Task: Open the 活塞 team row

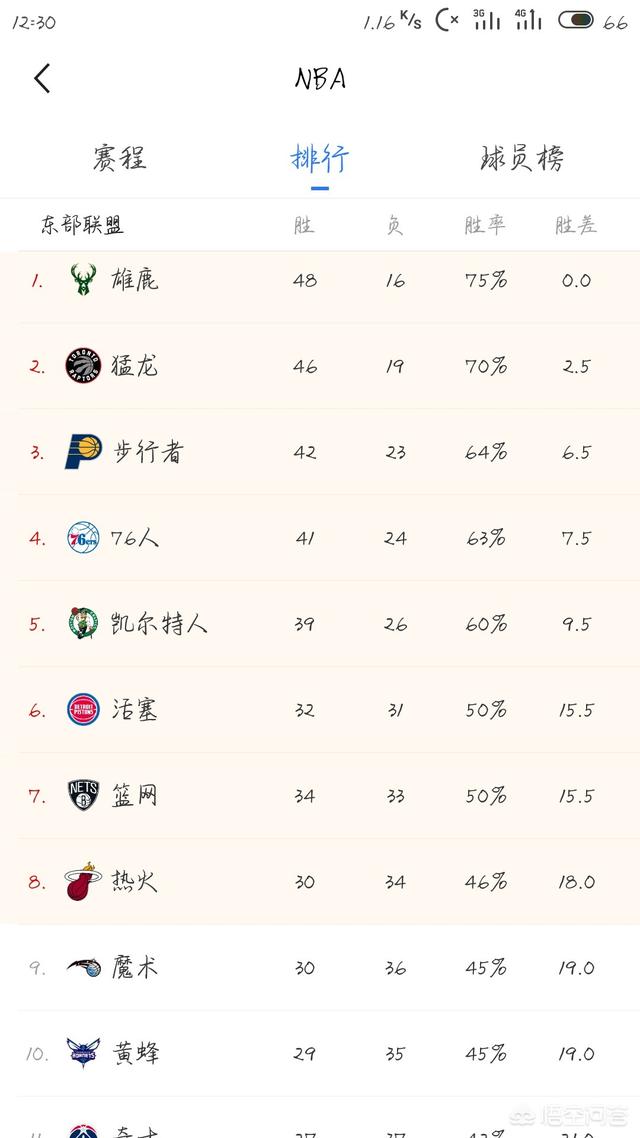Action: tap(134, 711)
